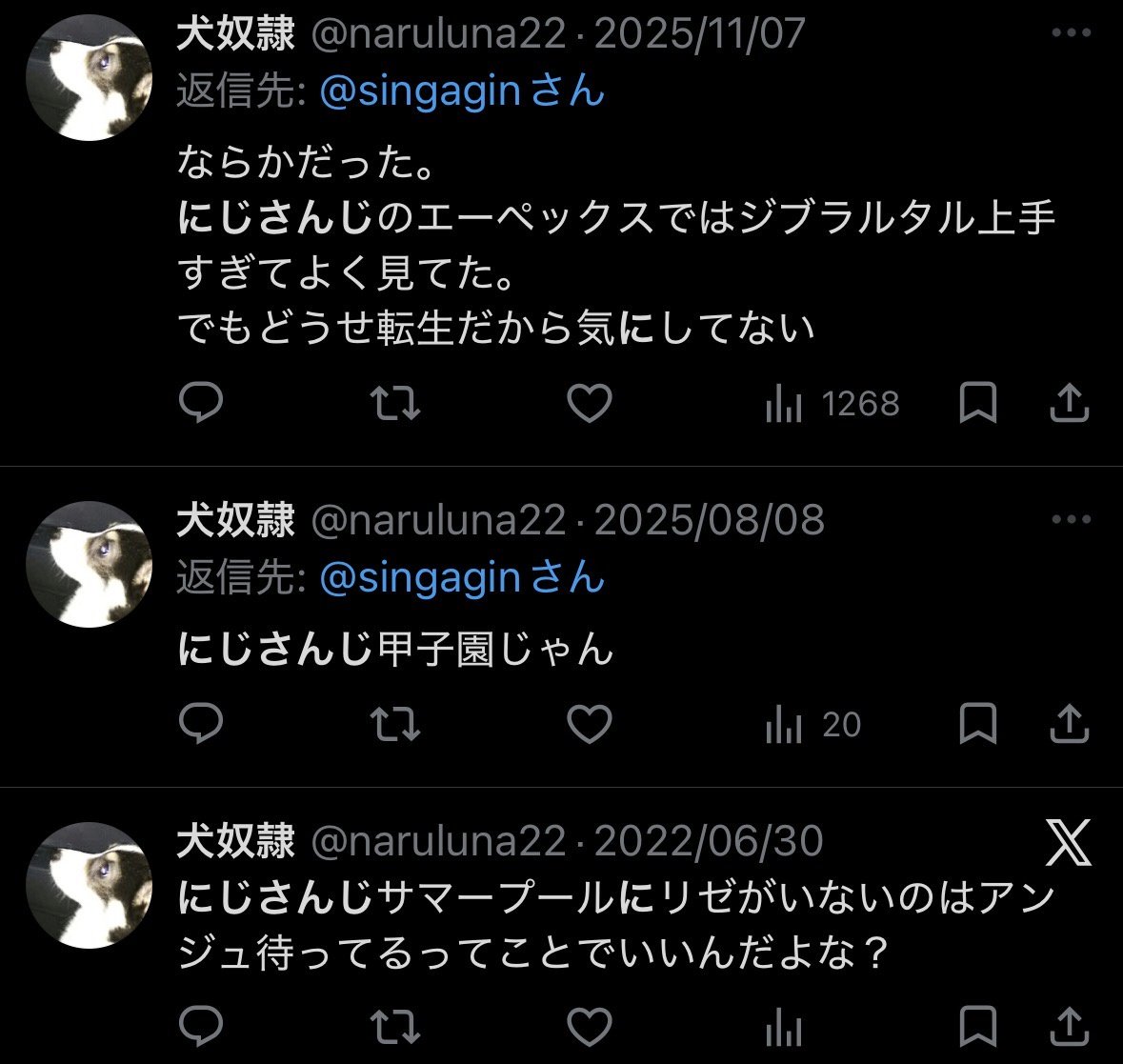Reply to the 2025/11/07 tweet
Screen dimensions: 1123x1064
(201, 404)
